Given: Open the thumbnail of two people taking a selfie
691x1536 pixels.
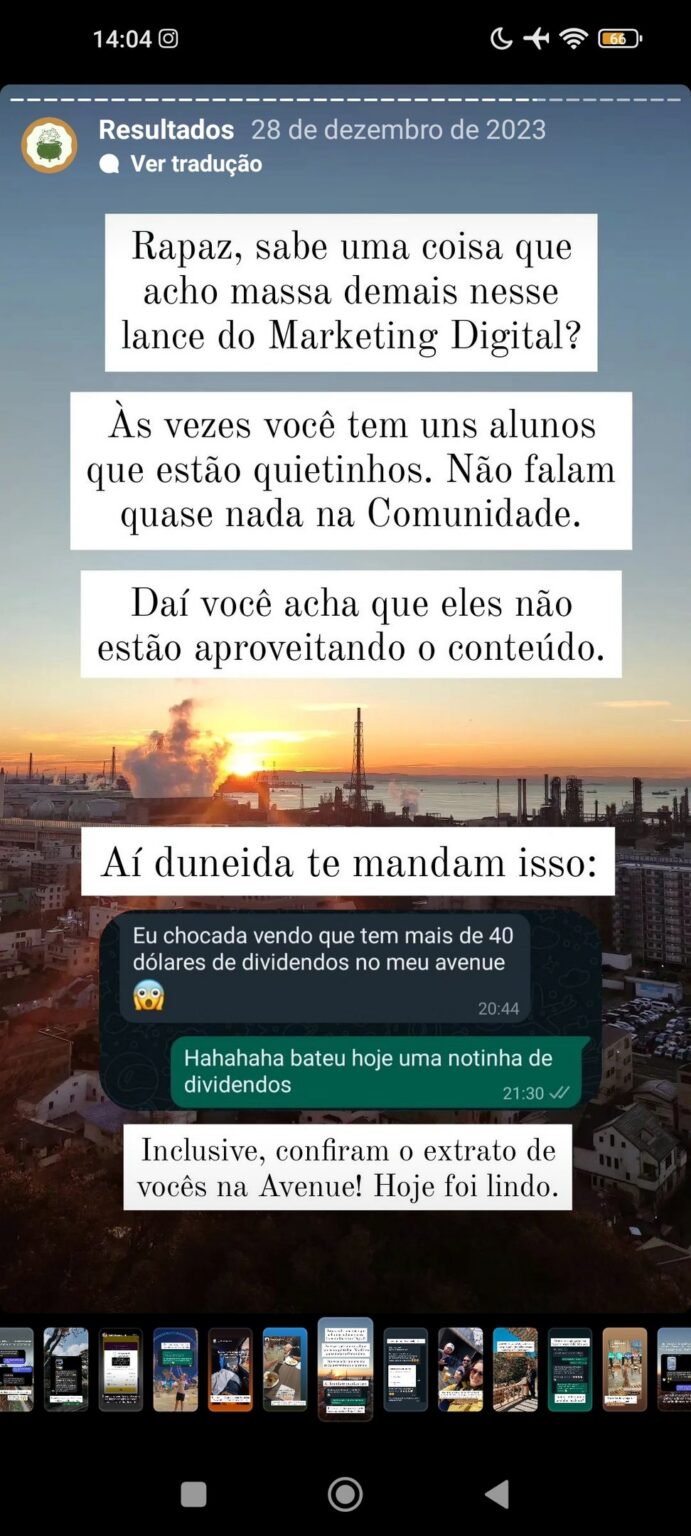Looking at the screenshot, I should [460, 1369].
